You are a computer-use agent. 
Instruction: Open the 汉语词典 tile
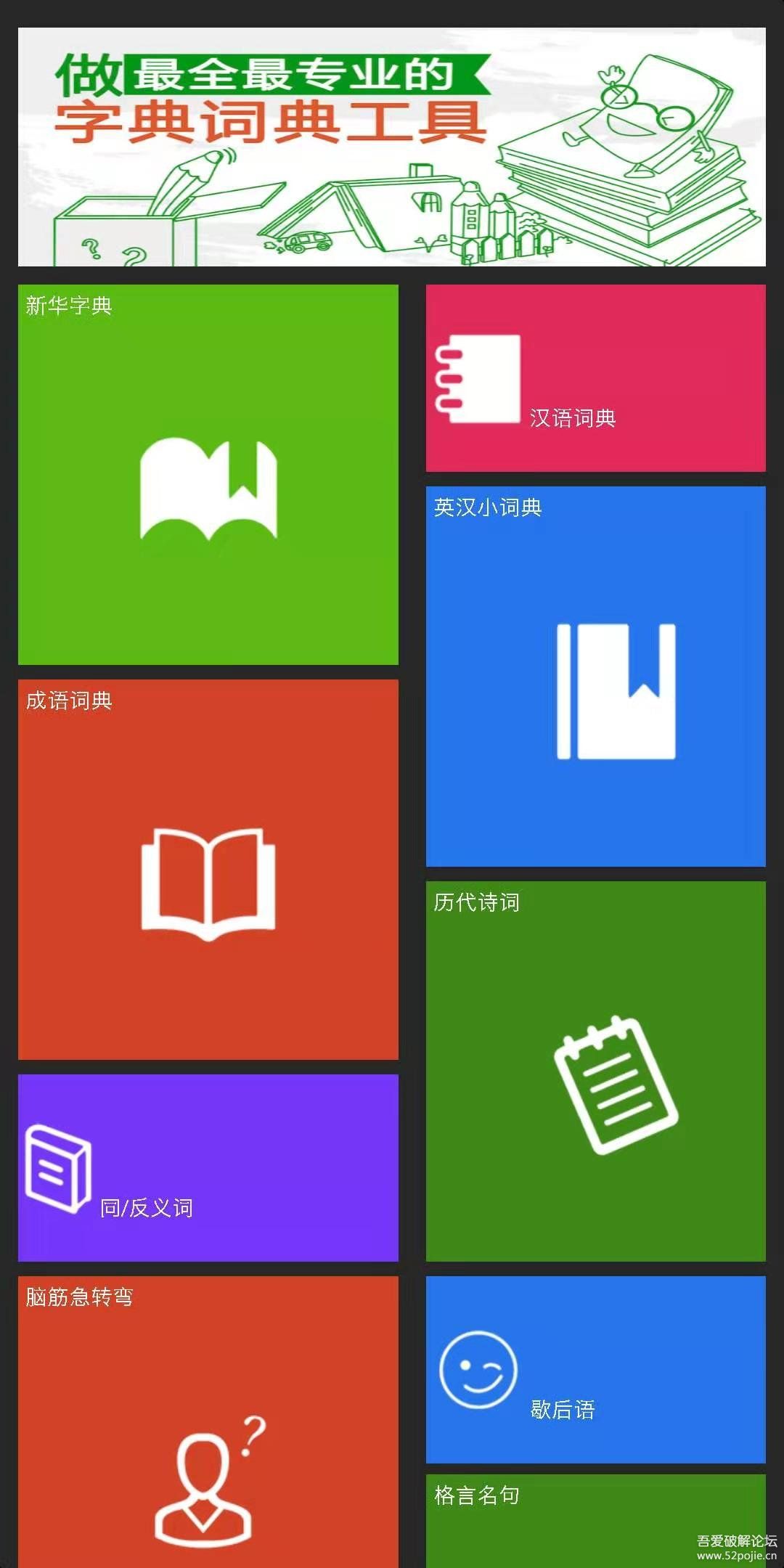[x=595, y=378]
